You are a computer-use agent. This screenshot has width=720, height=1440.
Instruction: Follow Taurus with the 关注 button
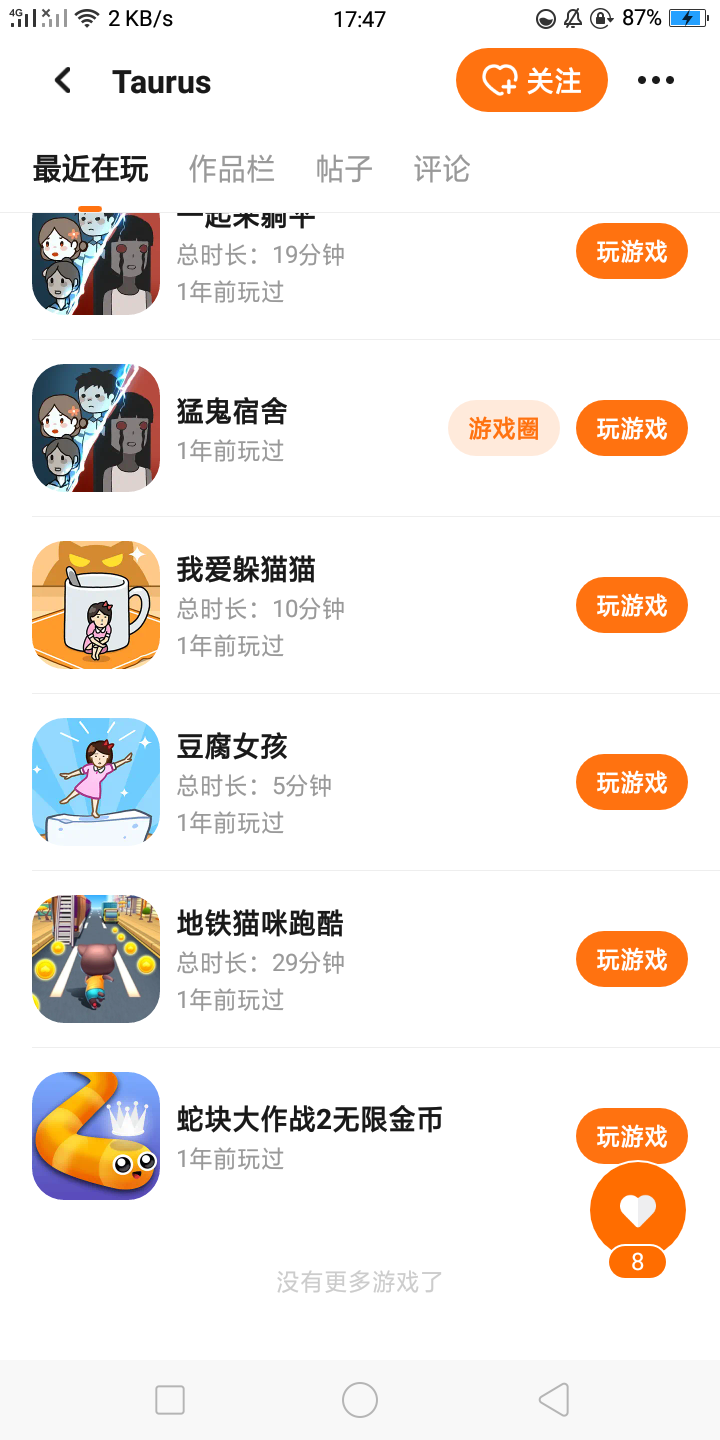pos(532,80)
